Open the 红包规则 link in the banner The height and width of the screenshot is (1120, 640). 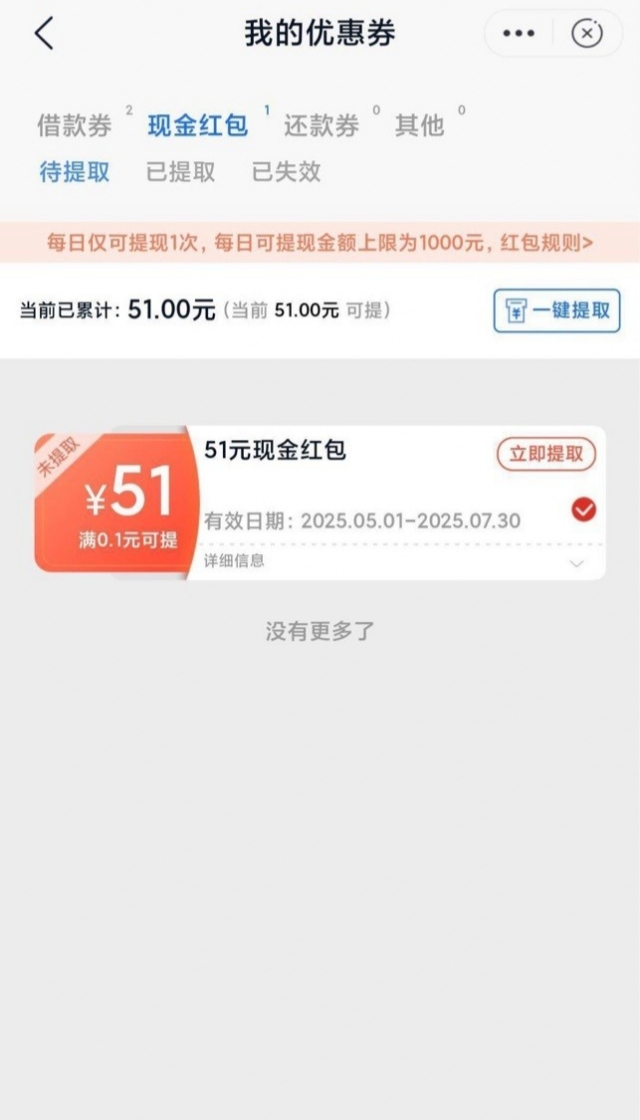click(546, 242)
